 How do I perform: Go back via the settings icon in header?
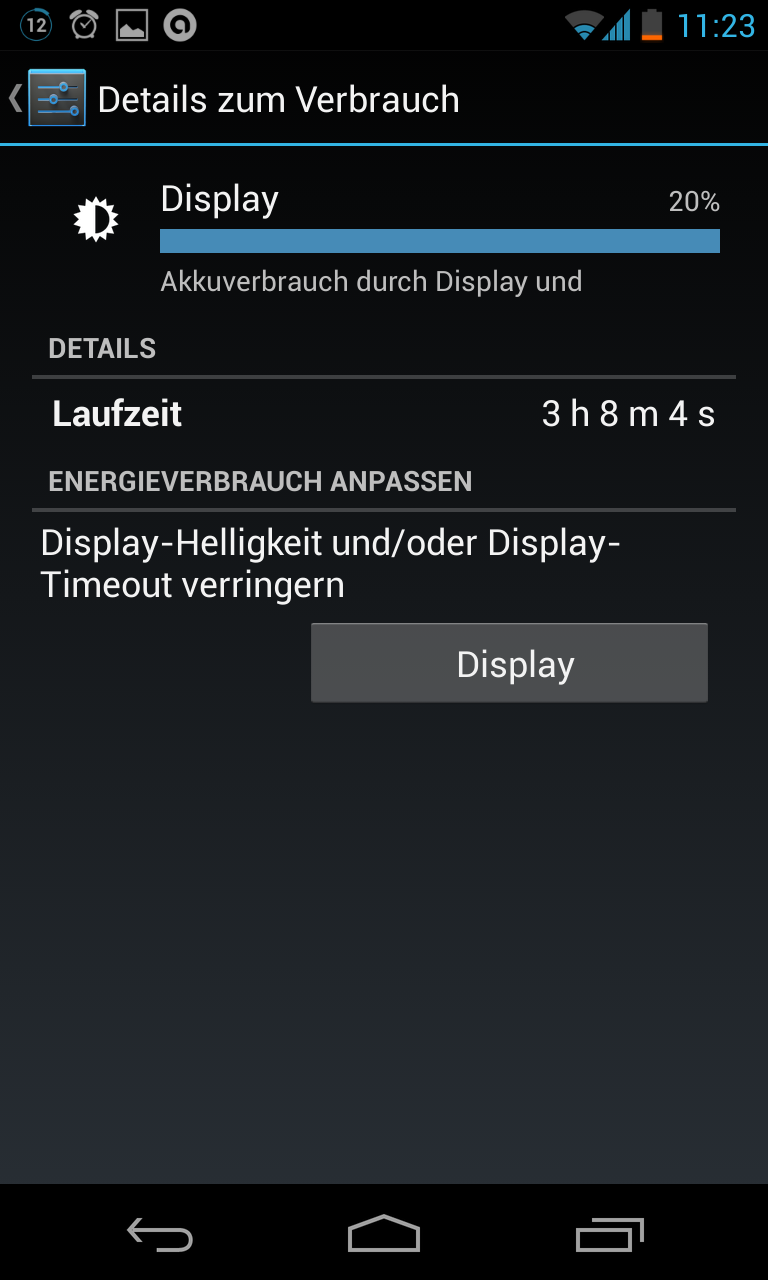pyautogui.click(x=50, y=98)
